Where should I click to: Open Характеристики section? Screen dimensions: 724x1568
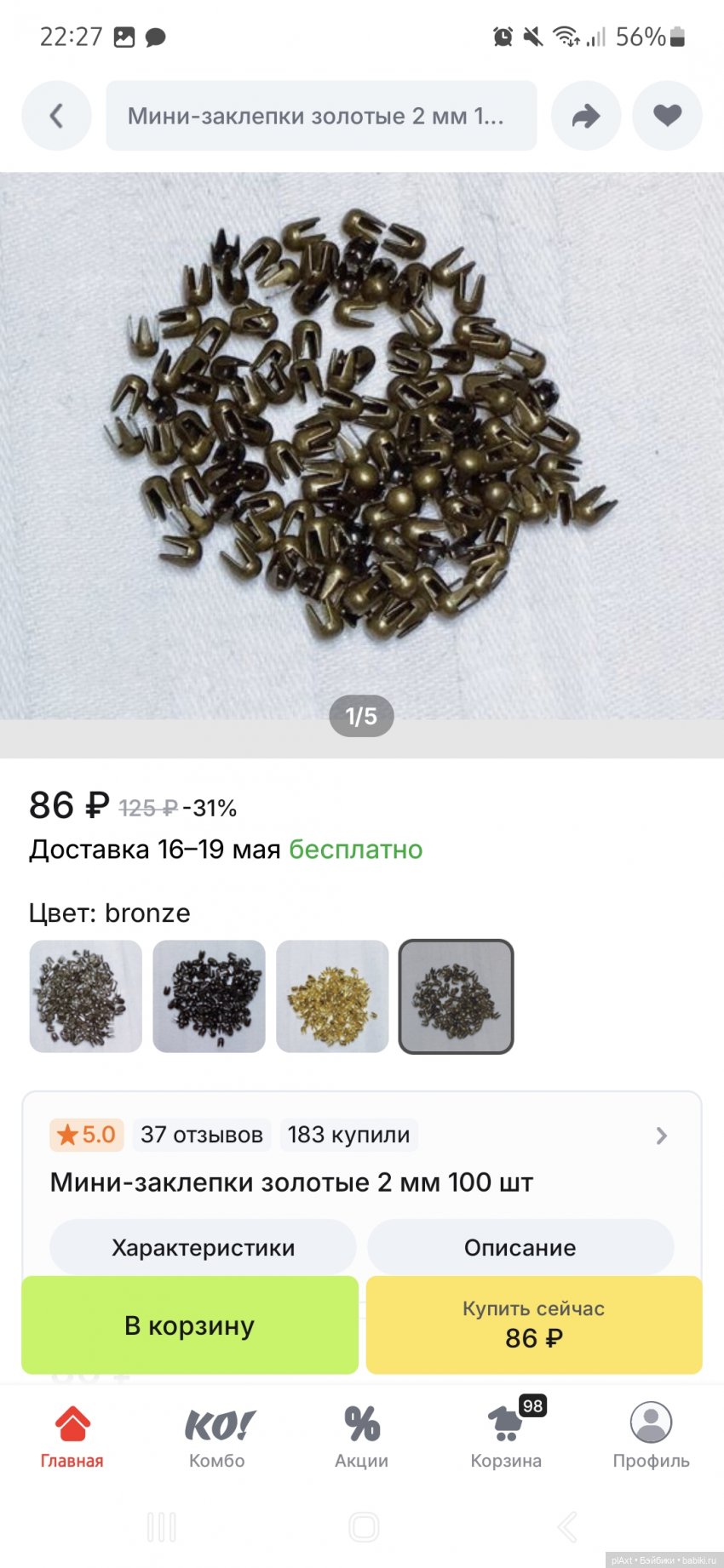(203, 1247)
